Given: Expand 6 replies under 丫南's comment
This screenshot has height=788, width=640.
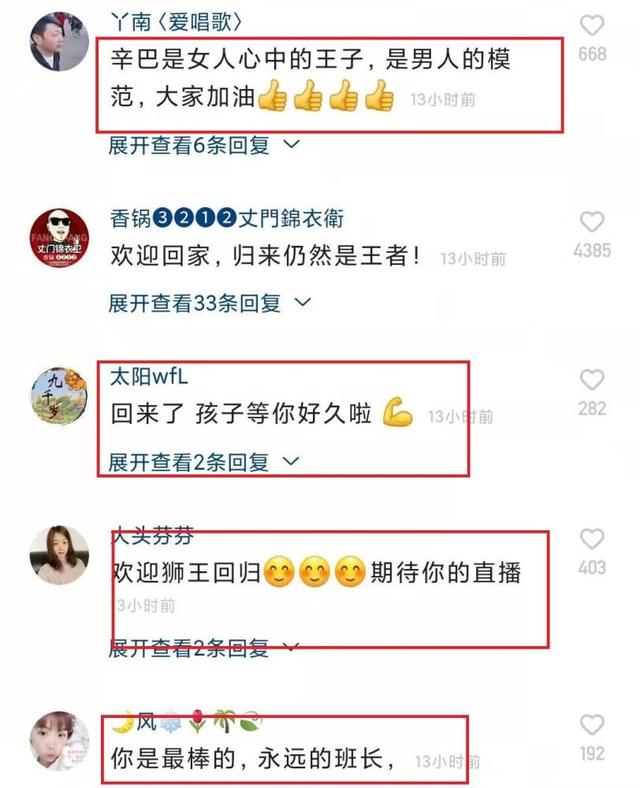Looking at the screenshot, I should pyautogui.click(x=204, y=145).
